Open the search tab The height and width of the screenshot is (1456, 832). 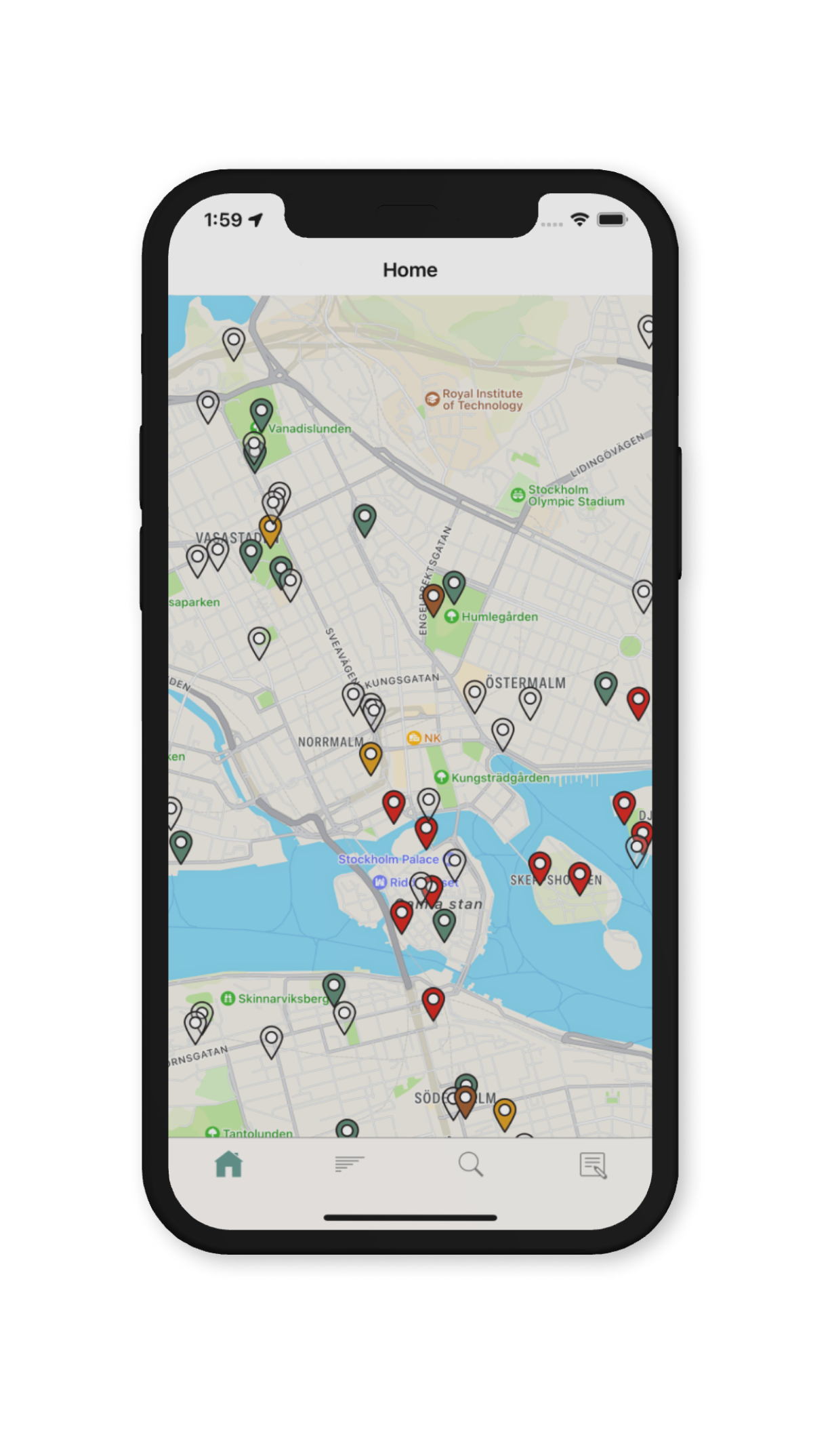coord(470,1165)
